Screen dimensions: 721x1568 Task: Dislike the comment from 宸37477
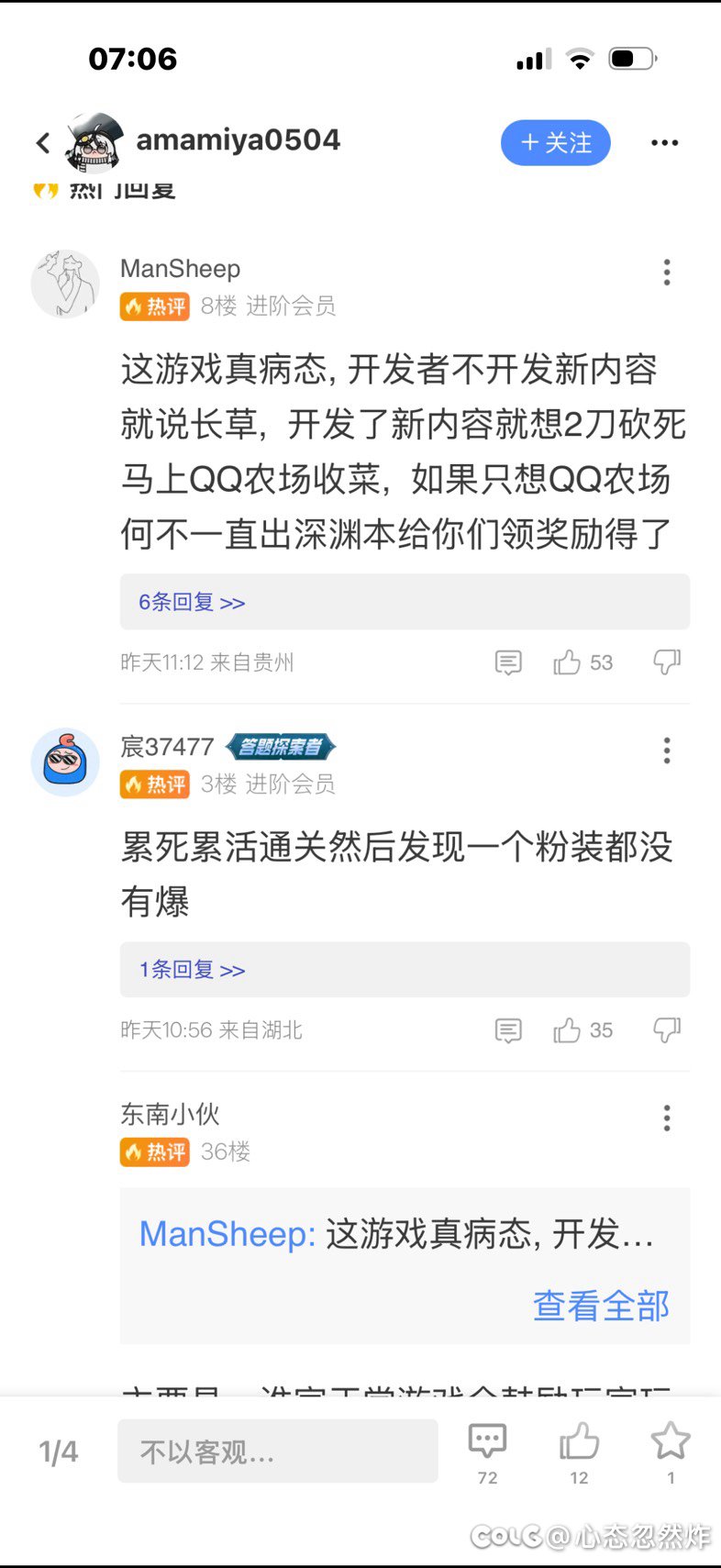(x=667, y=1029)
